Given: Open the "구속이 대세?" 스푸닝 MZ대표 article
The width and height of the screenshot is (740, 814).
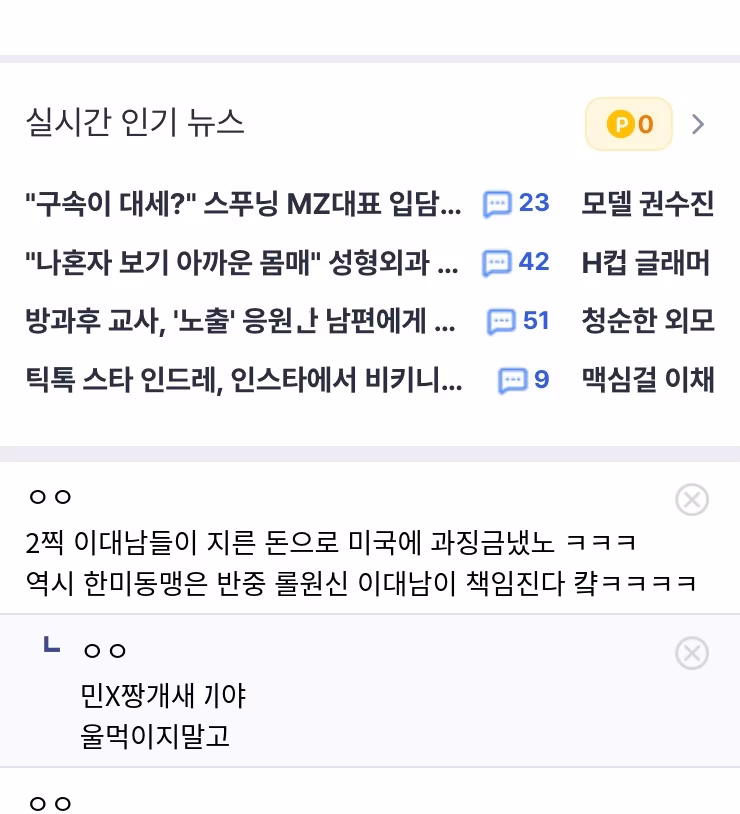Looking at the screenshot, I should tap(243, 204).
